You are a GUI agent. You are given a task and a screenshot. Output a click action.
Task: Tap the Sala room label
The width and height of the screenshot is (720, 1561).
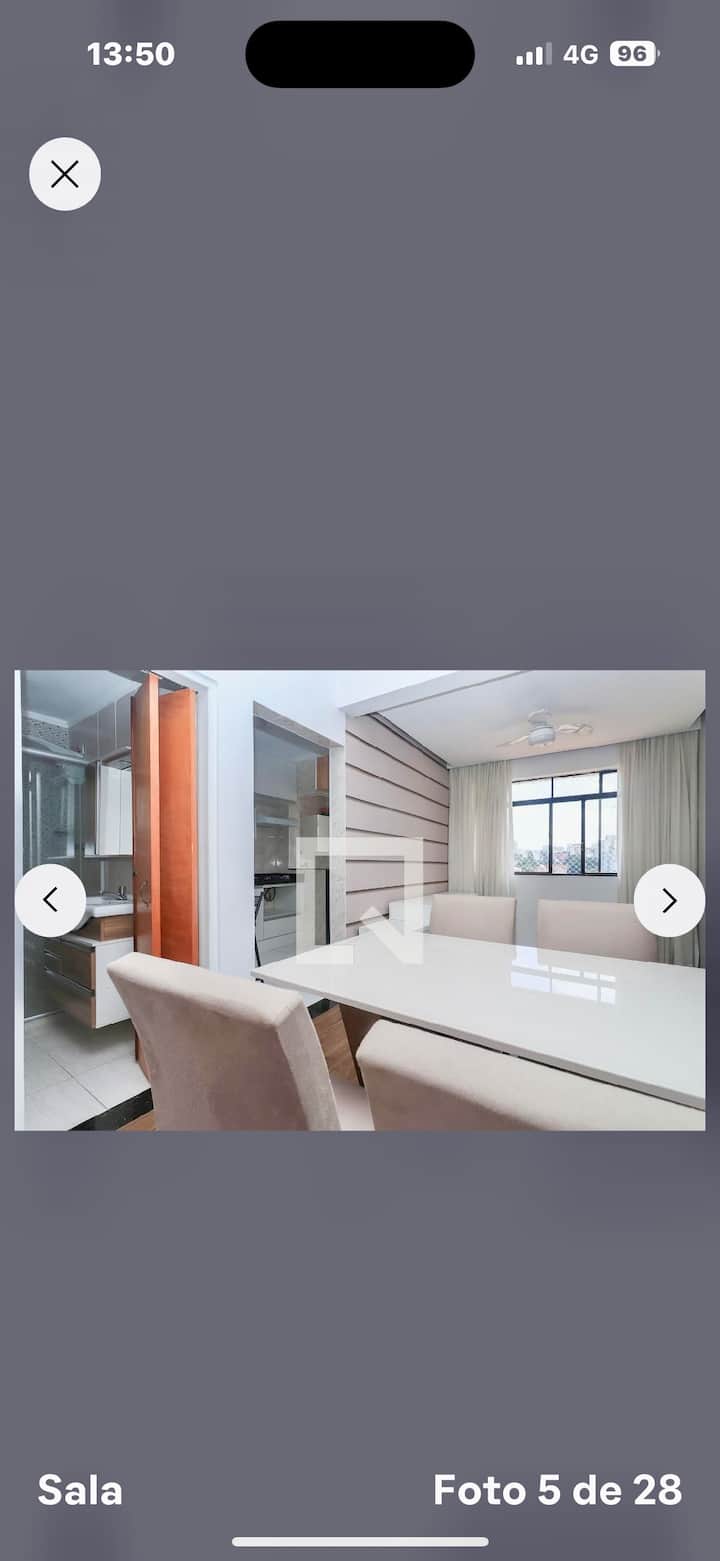pos(78,1489)
